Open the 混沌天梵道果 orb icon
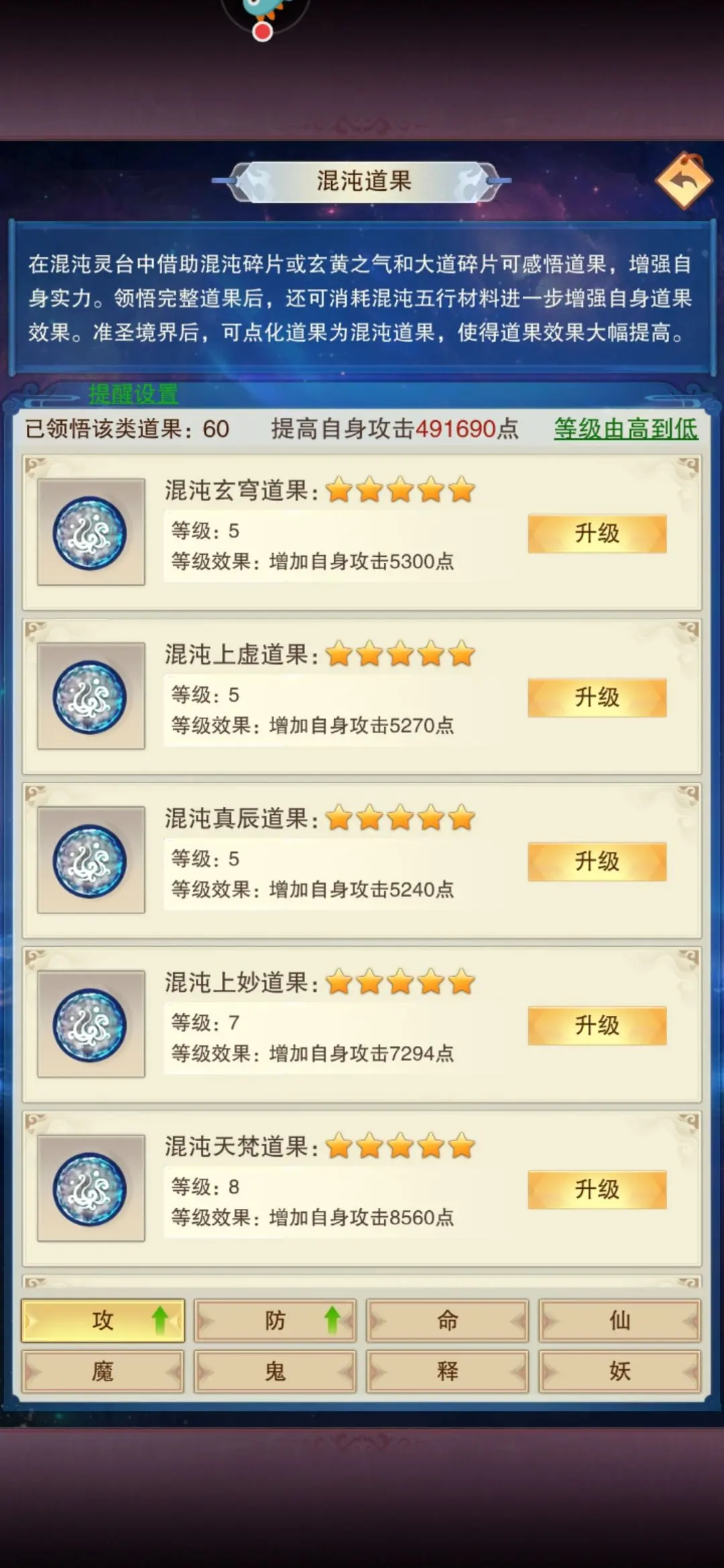The width and height of the screenshot is (724, 1568). point(90,1189)
